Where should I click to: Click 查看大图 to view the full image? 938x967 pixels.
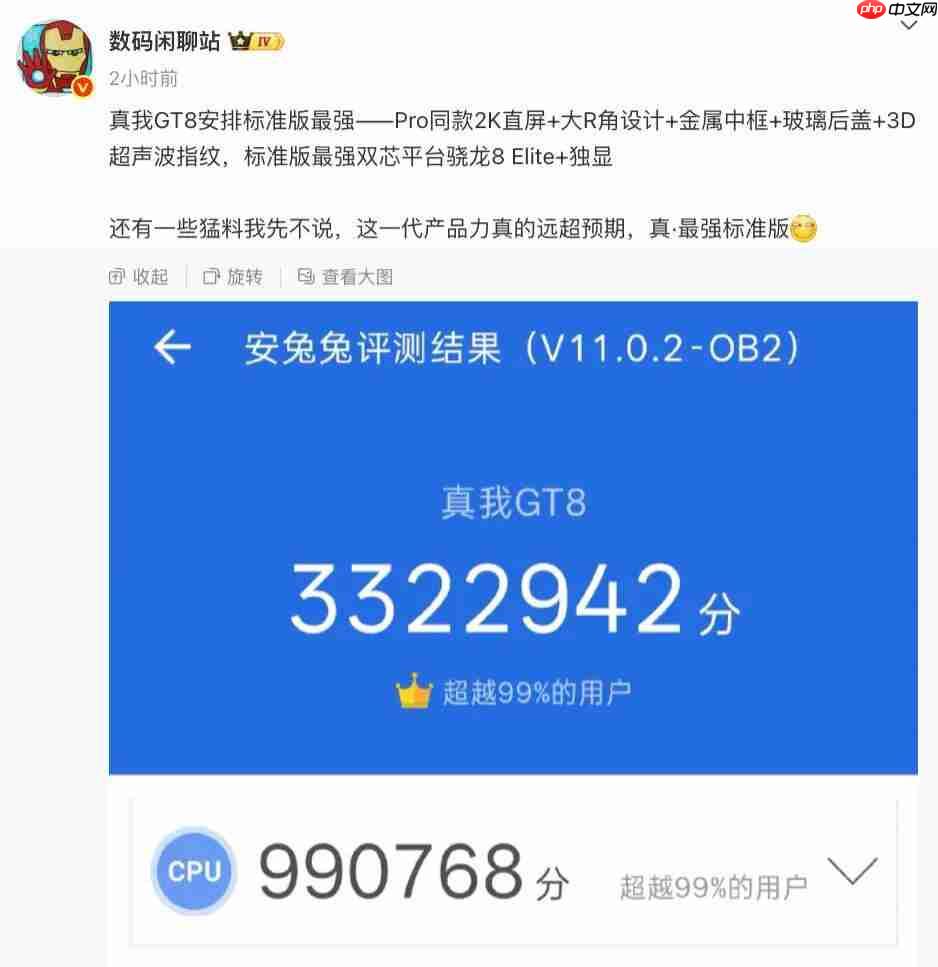coord(357,277)
